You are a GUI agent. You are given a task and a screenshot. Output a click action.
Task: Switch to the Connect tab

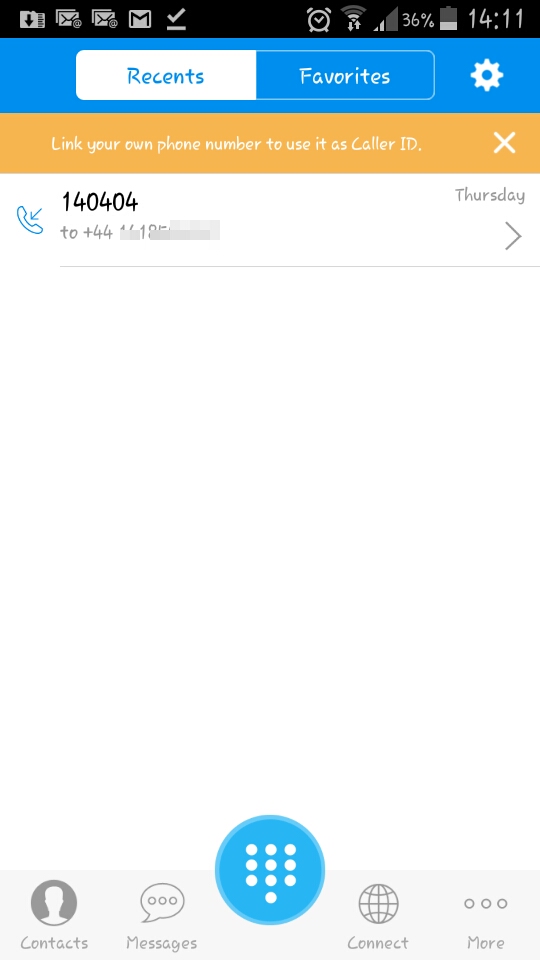pos(378,915)
